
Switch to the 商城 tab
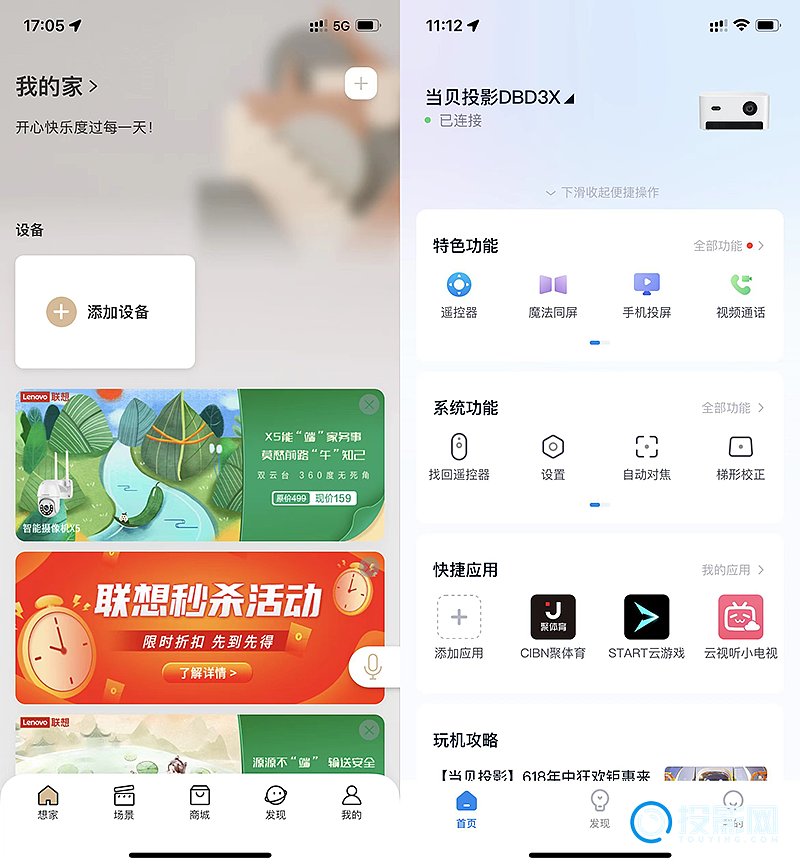199,802
